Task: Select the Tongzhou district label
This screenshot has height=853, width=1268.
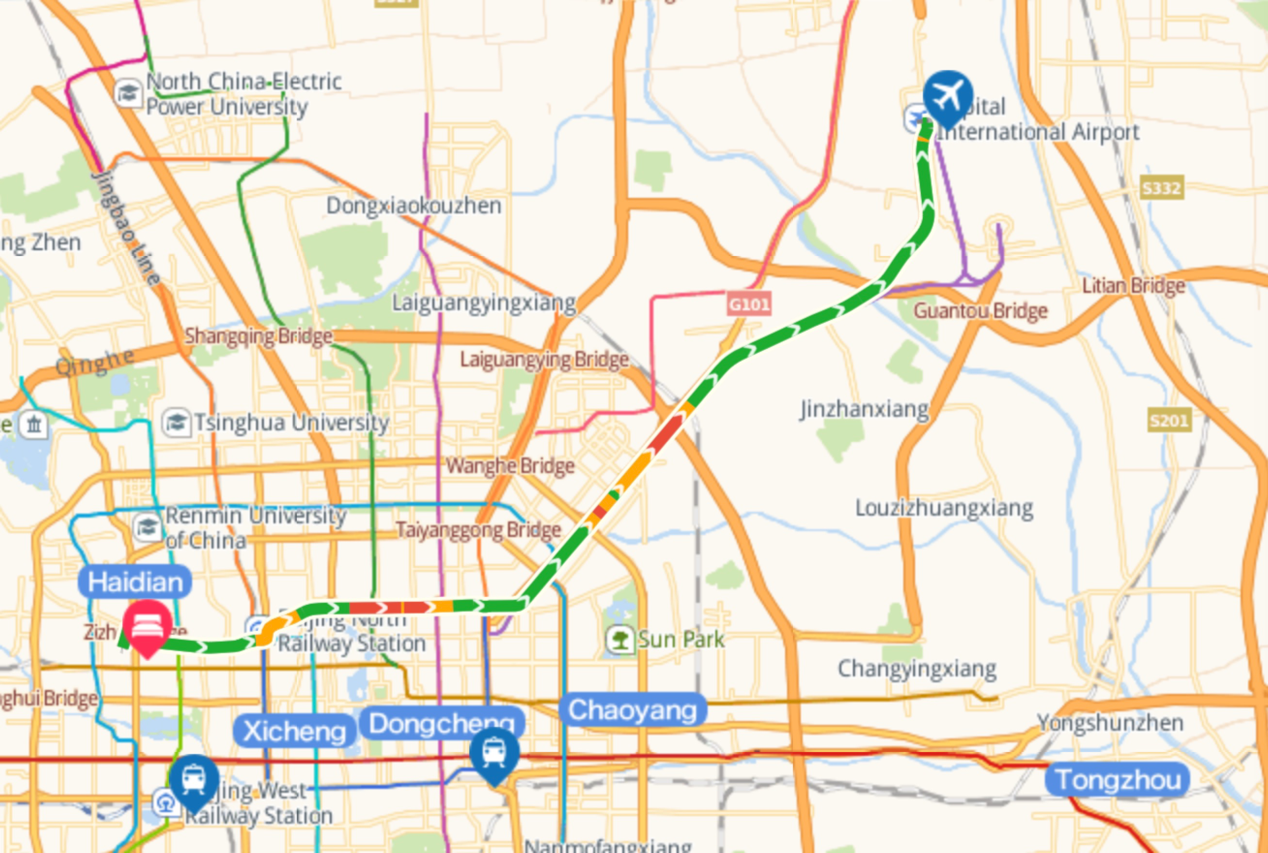Action: [x=1119, y=779]
